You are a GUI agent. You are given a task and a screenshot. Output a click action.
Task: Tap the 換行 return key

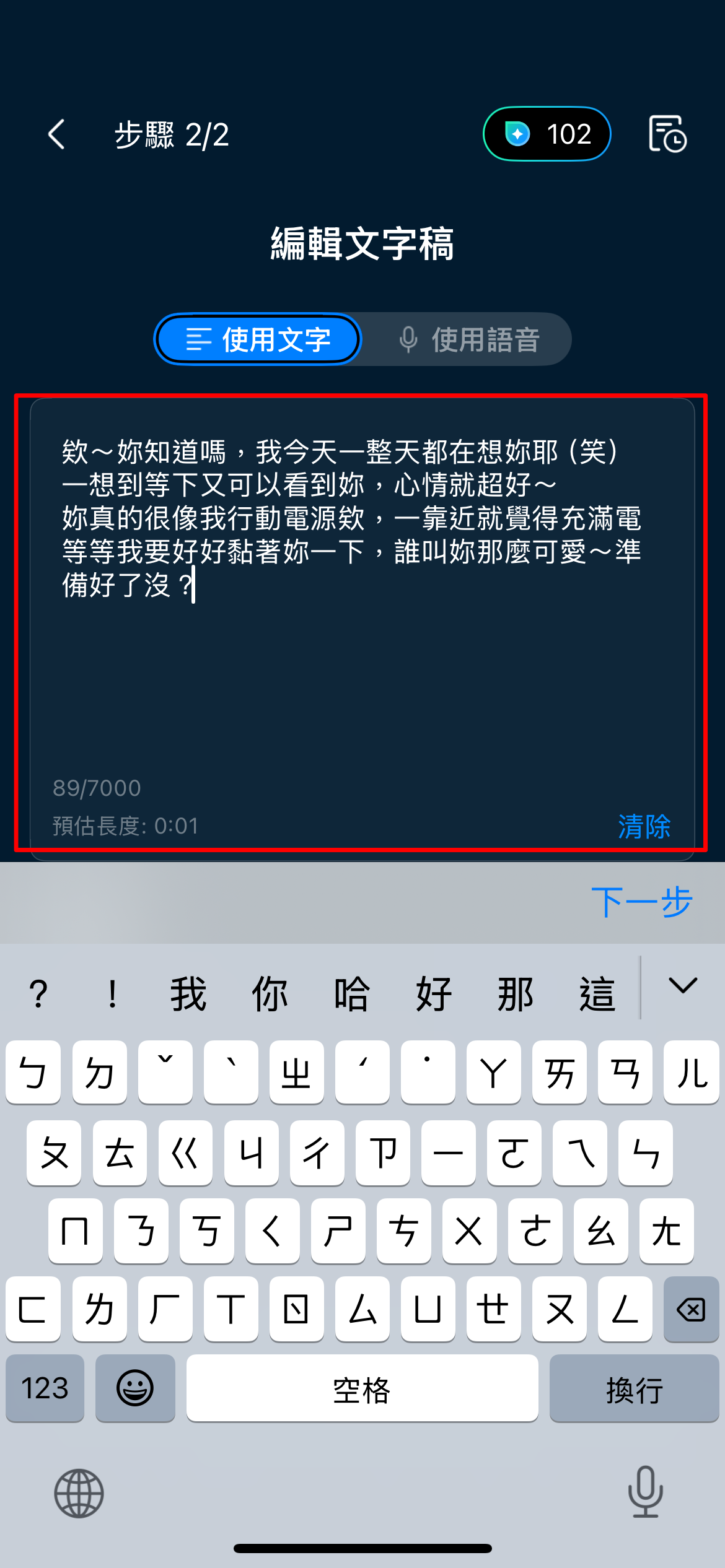click(x=634, y=1388)
